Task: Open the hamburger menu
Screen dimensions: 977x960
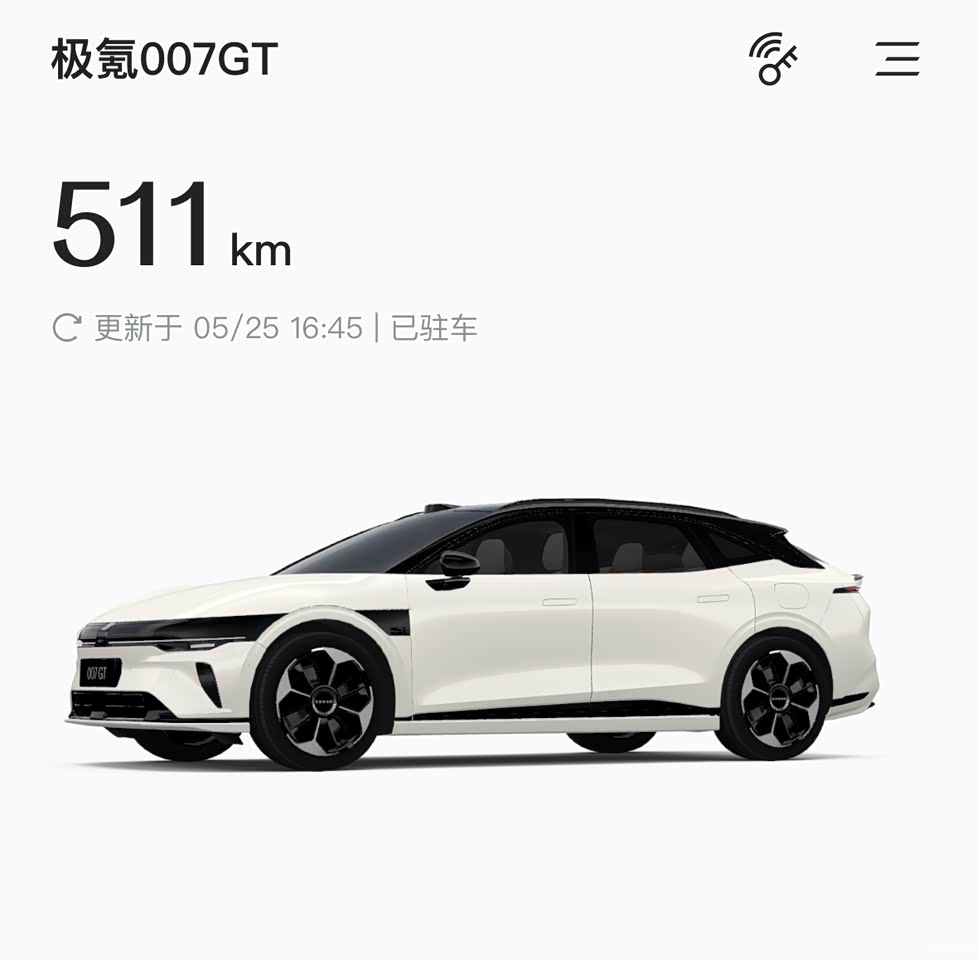Action: pyautogui.click(x=897, y=59)
